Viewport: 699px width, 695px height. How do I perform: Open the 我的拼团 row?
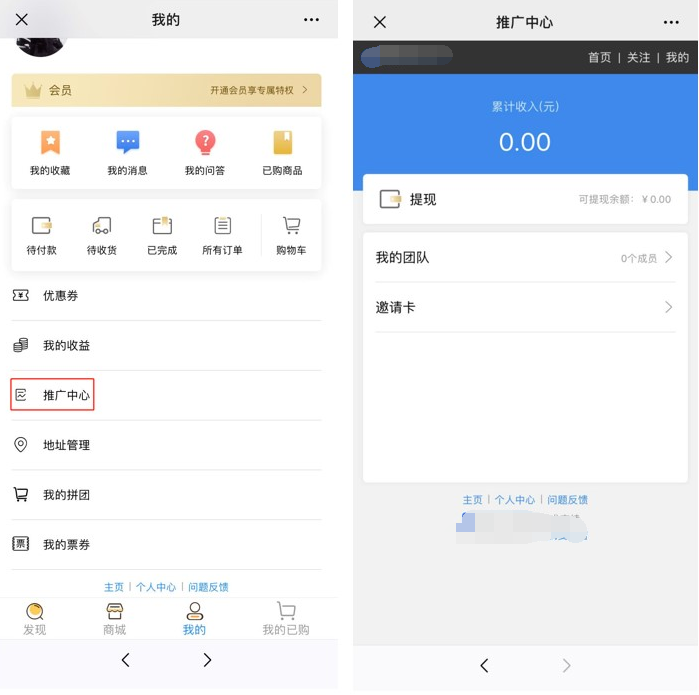166,495
